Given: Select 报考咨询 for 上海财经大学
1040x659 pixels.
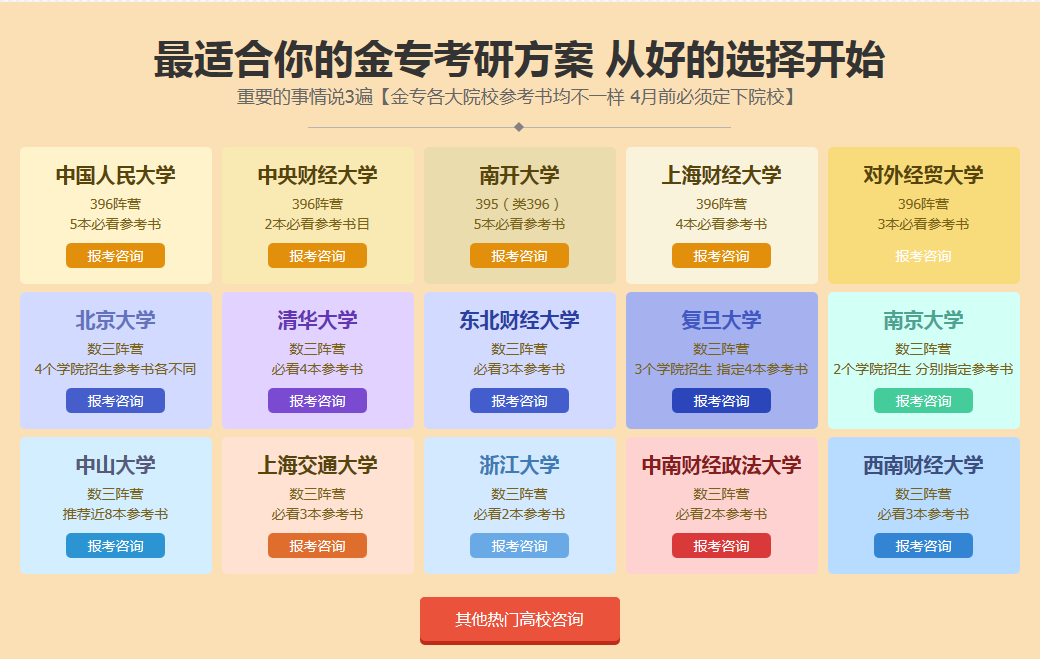Looking at the screenshot, I should pyautogui.click(x=721, y=256).
